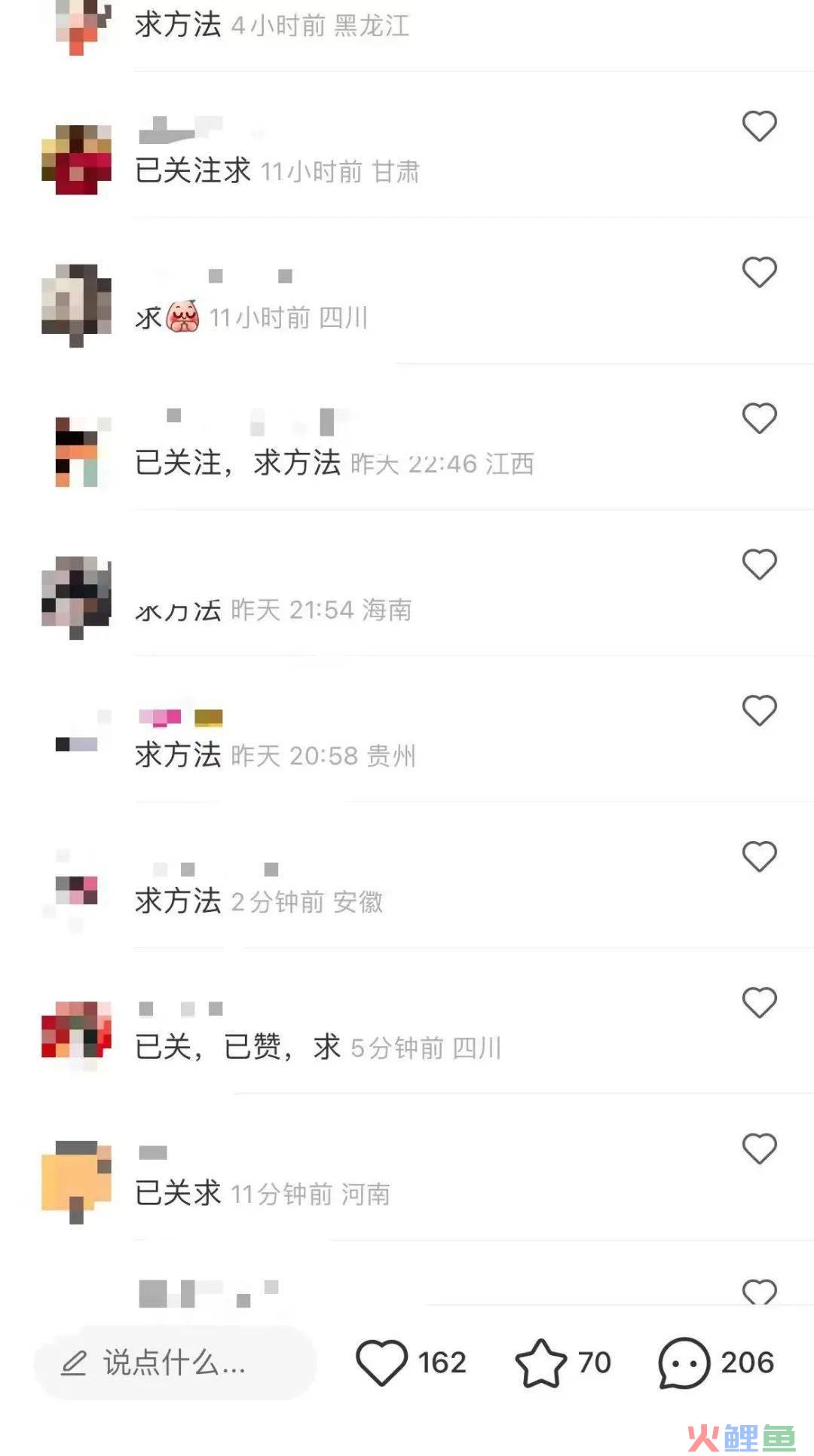Like the 求方法 comment from 海南
Viewport: 814px width, 1456px height.
tap(759, 564)
